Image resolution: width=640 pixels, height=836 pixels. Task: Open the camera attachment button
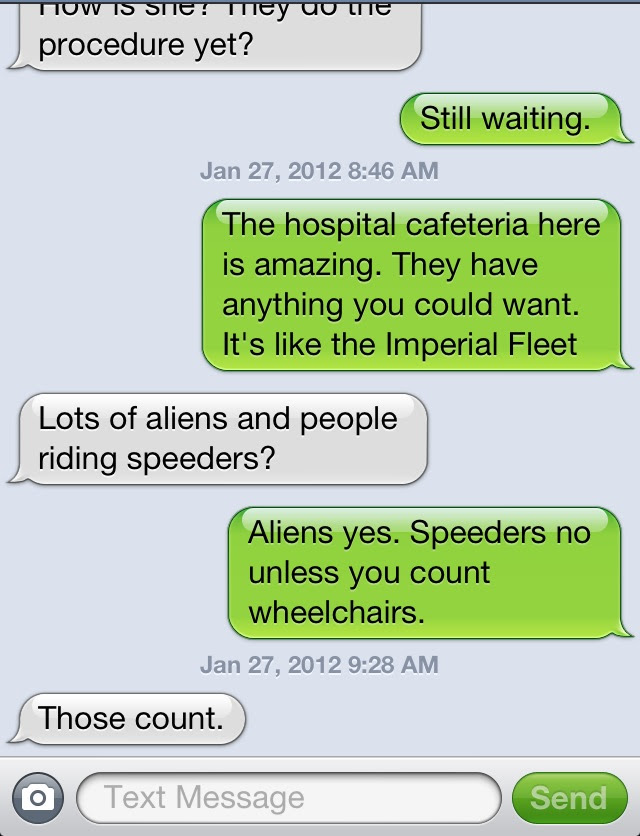tap(38, 797)
